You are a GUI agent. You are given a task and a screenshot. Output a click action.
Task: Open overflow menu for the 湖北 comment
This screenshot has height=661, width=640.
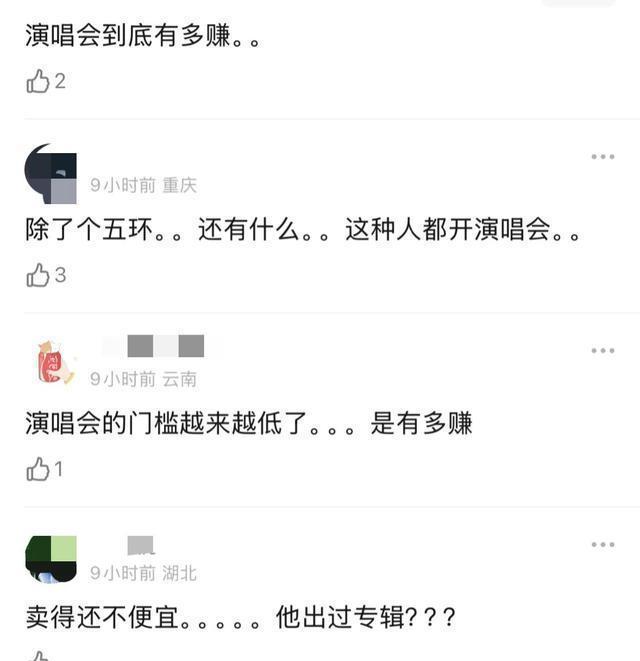602,544
